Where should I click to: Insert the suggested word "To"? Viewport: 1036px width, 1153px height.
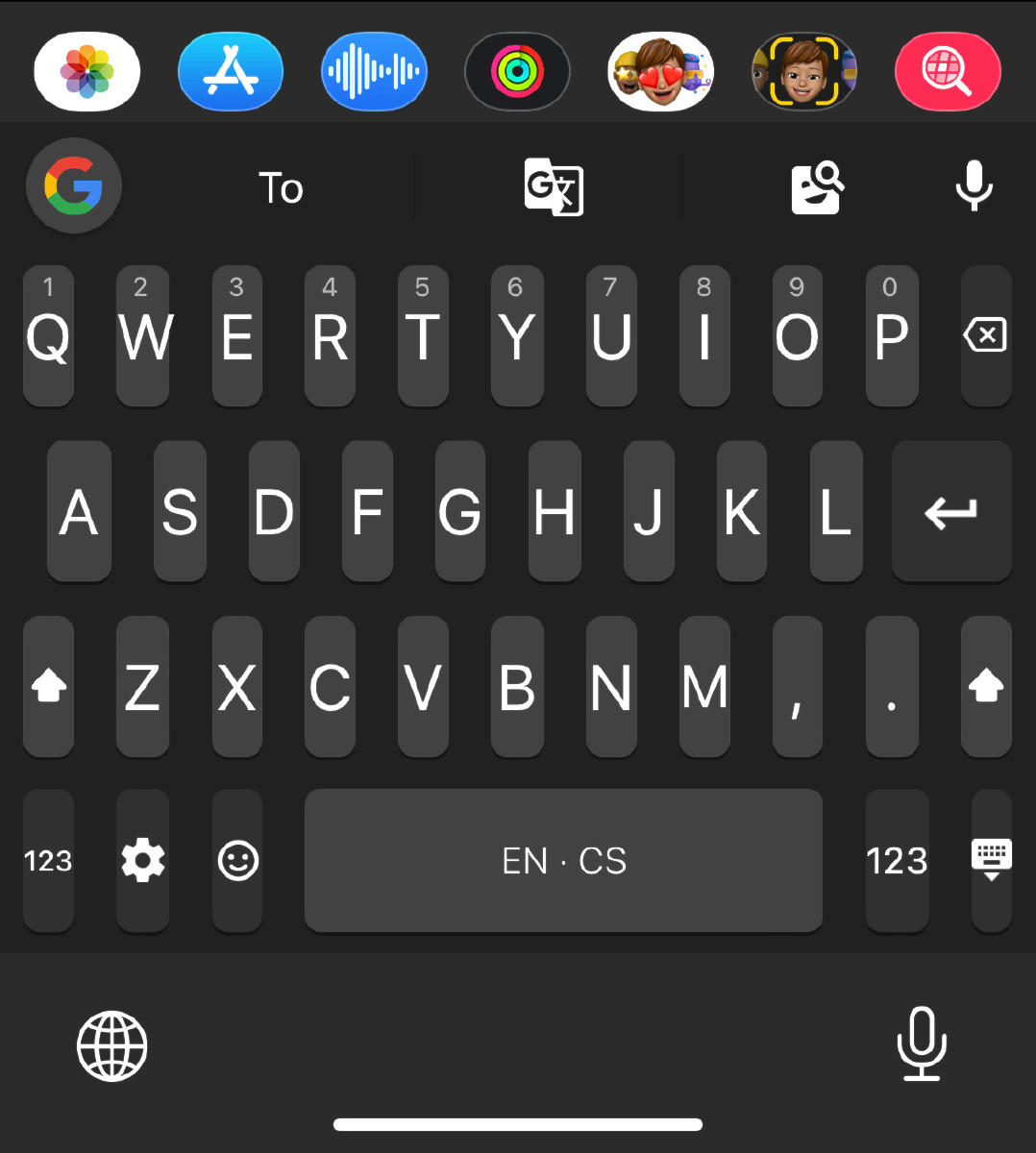point(281,188)
